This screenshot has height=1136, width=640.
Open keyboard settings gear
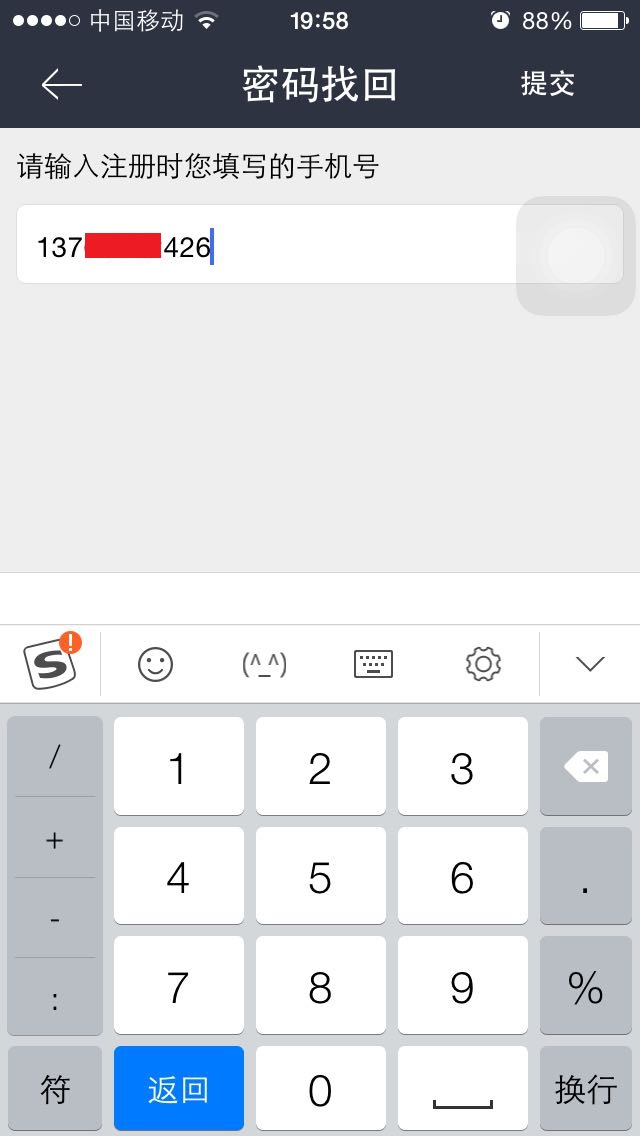pos(483,664)
